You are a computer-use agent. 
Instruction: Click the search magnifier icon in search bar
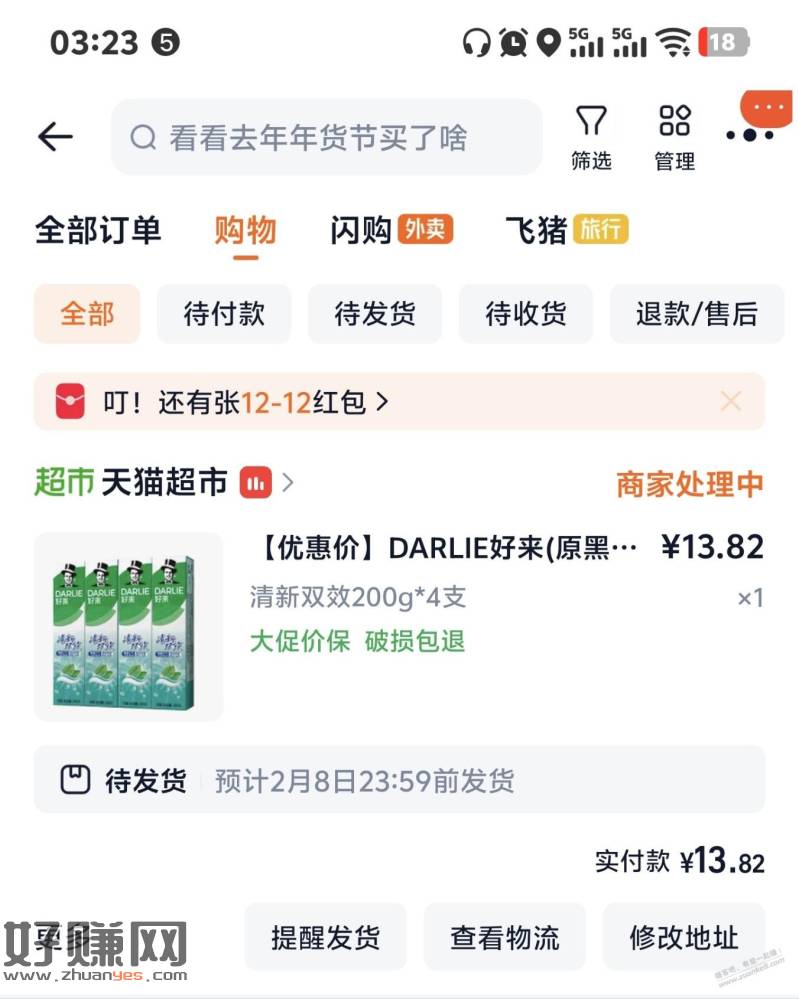click(143, 138)
